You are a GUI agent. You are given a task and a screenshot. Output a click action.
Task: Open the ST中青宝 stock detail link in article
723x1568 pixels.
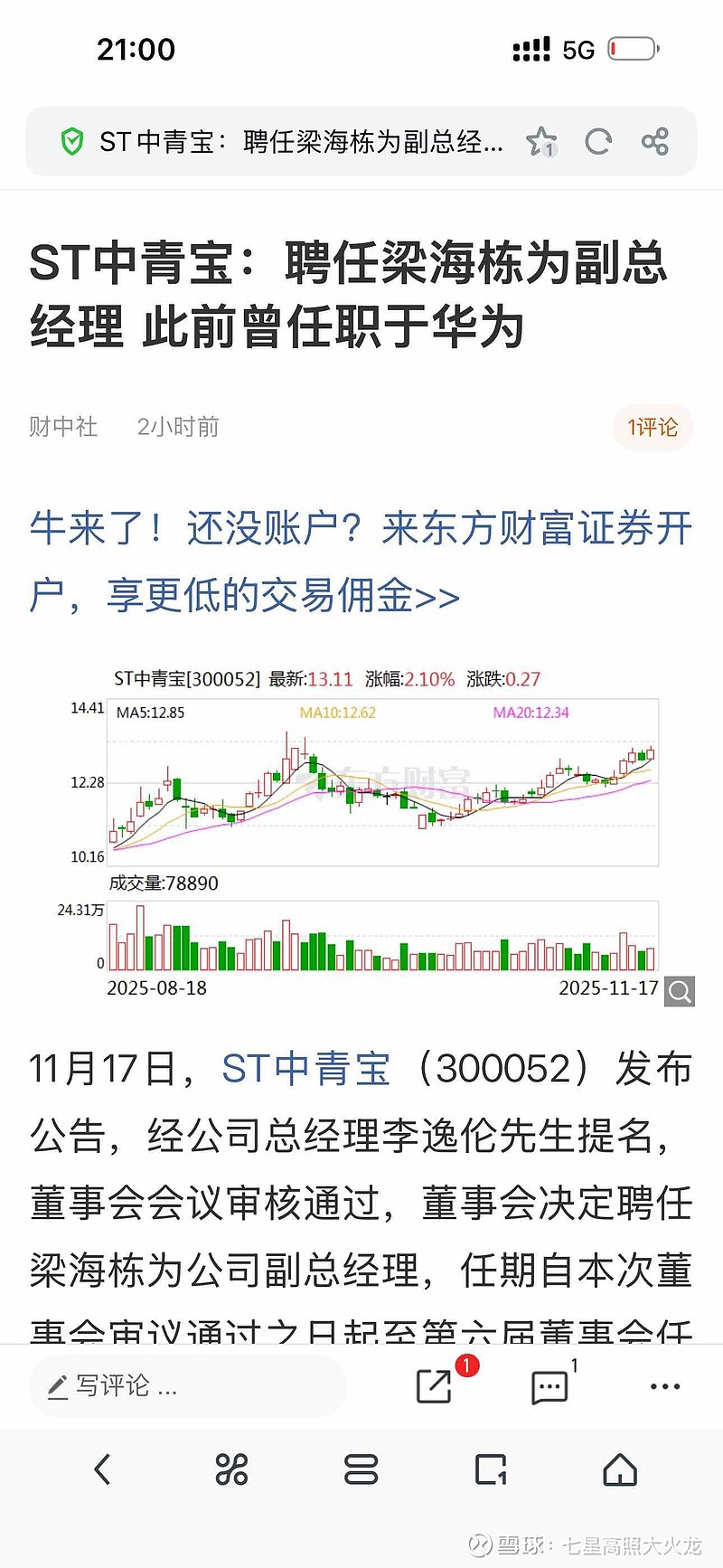point(305,1070)
